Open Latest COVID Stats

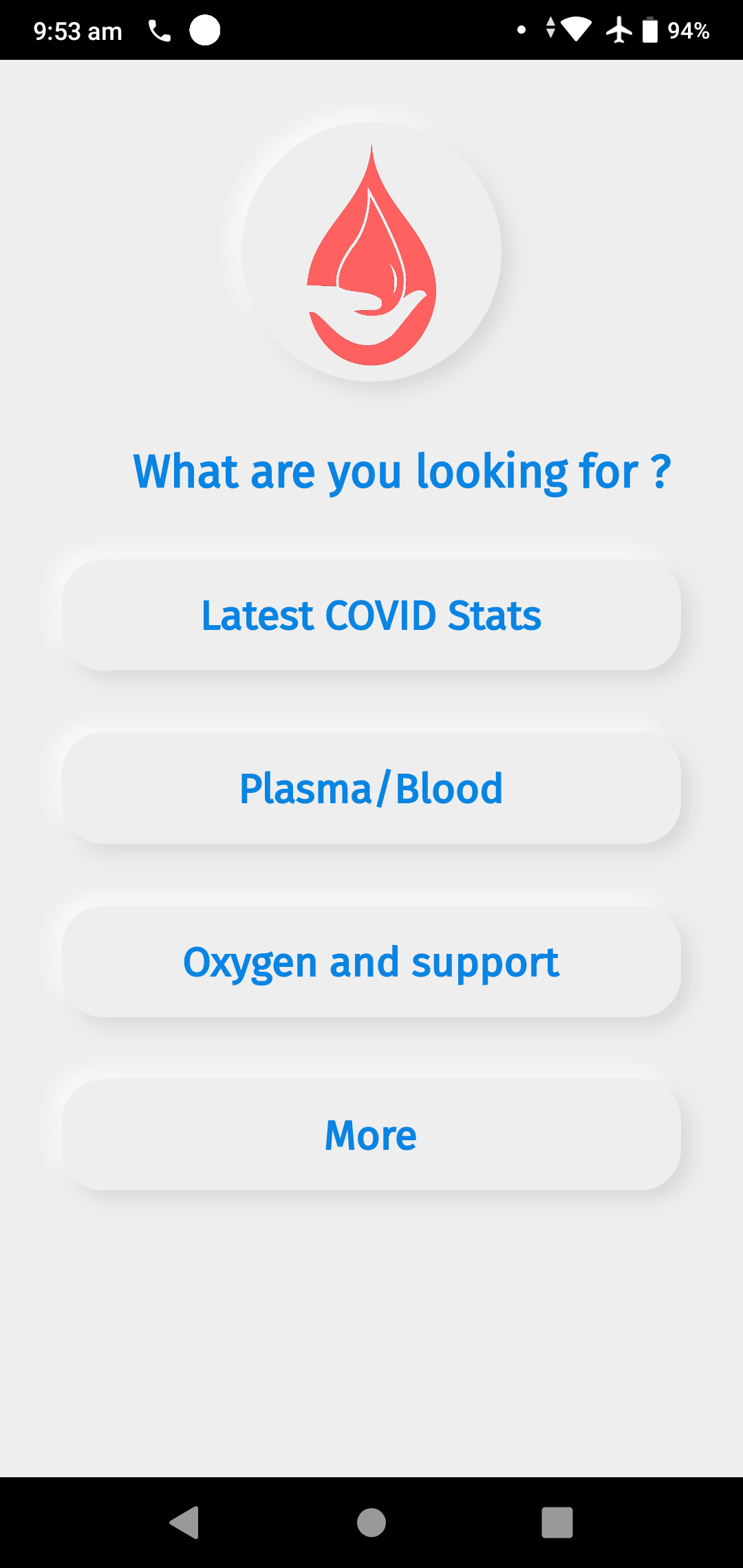tap(371, 614)
